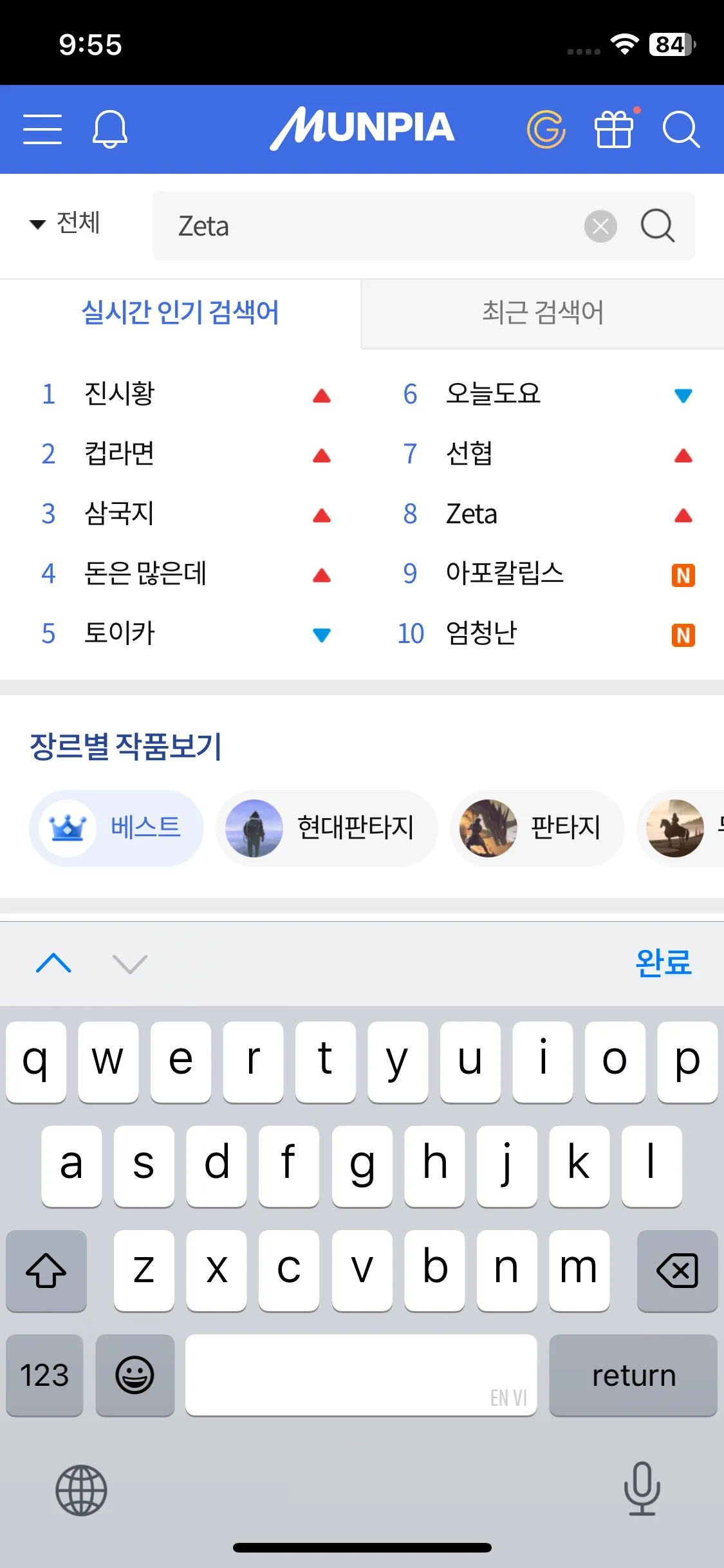724x1568 pixels.
Task: Hit the return key on keyboard
Action: 633,1375
